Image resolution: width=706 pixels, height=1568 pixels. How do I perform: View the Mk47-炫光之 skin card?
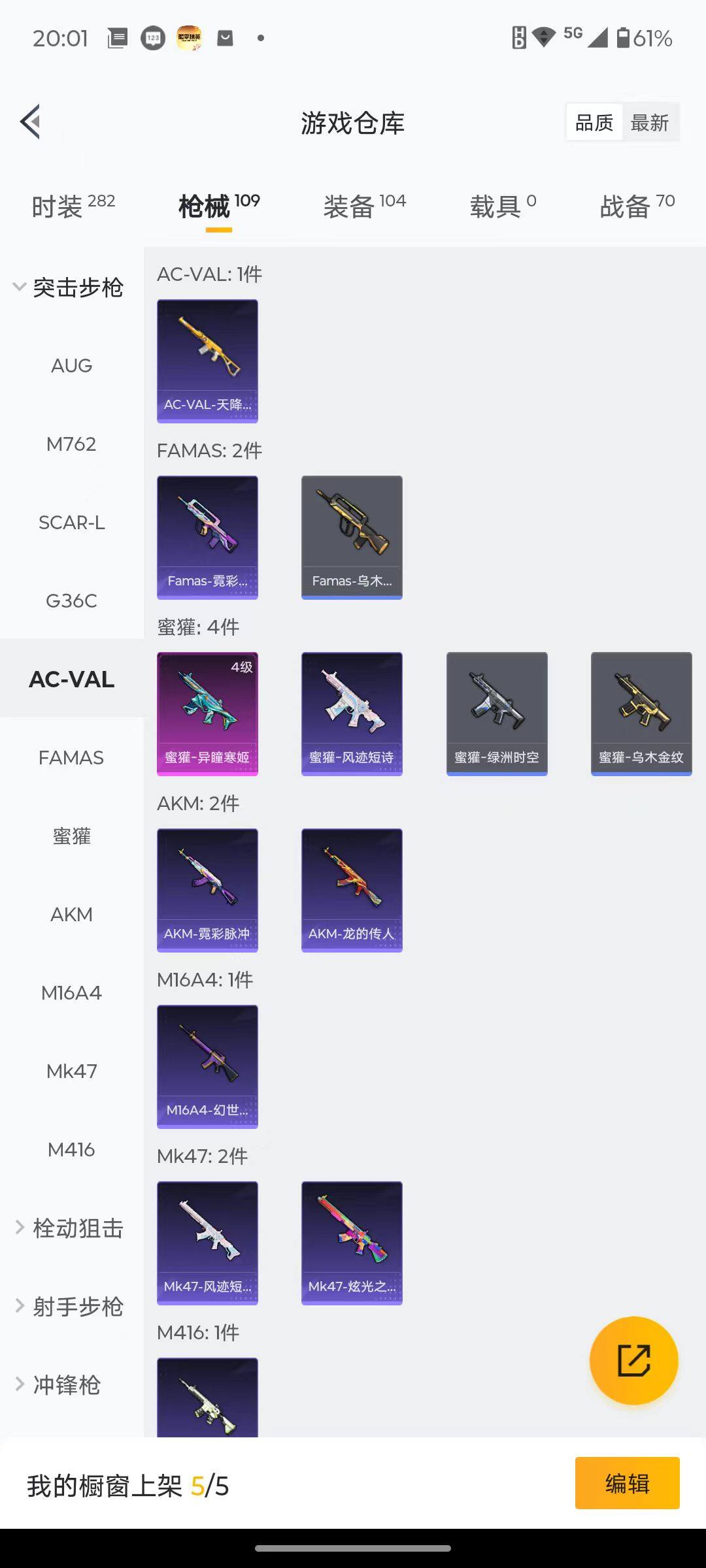[352, 1243]
